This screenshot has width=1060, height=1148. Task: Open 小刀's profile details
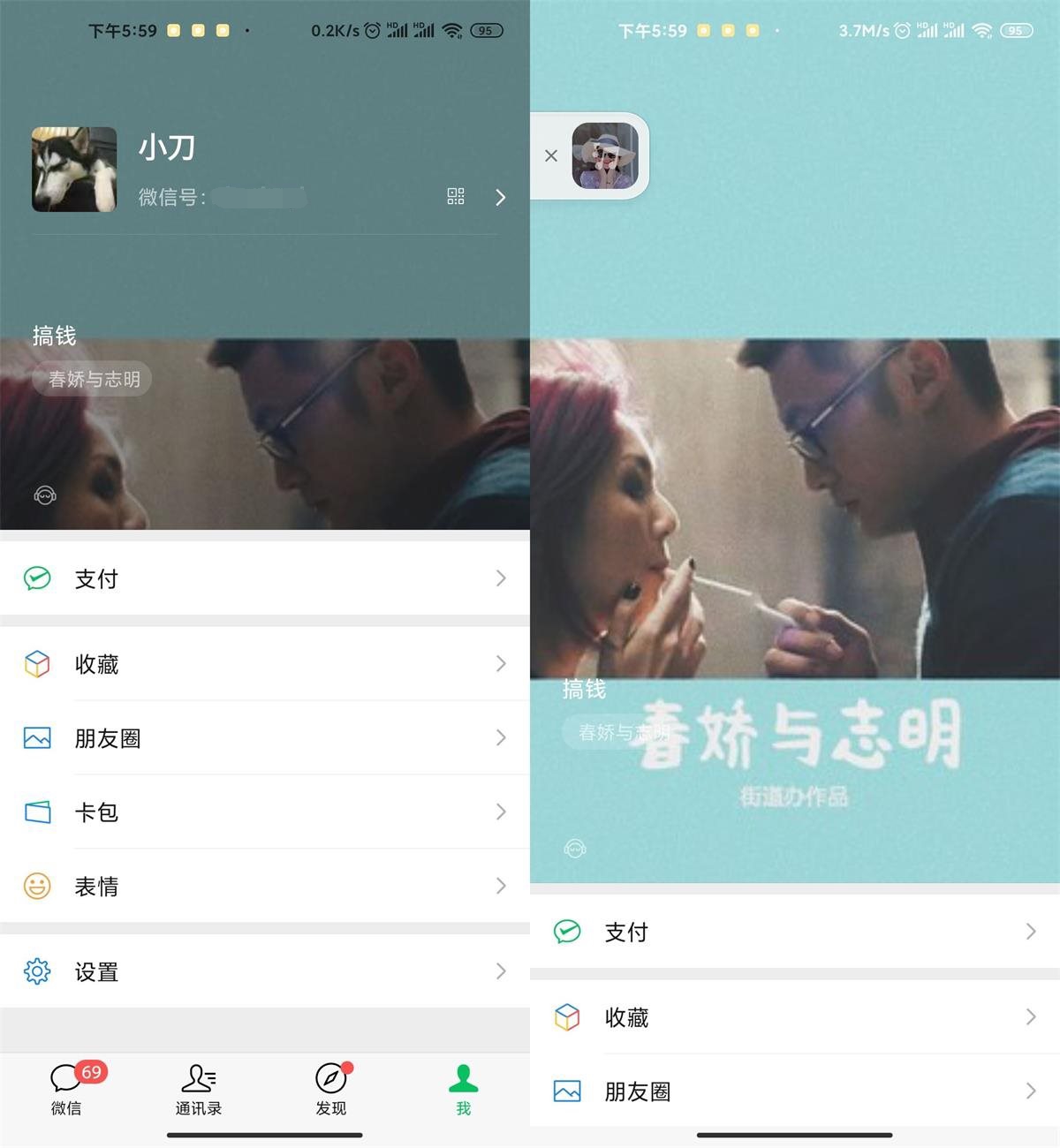[500, 197]
